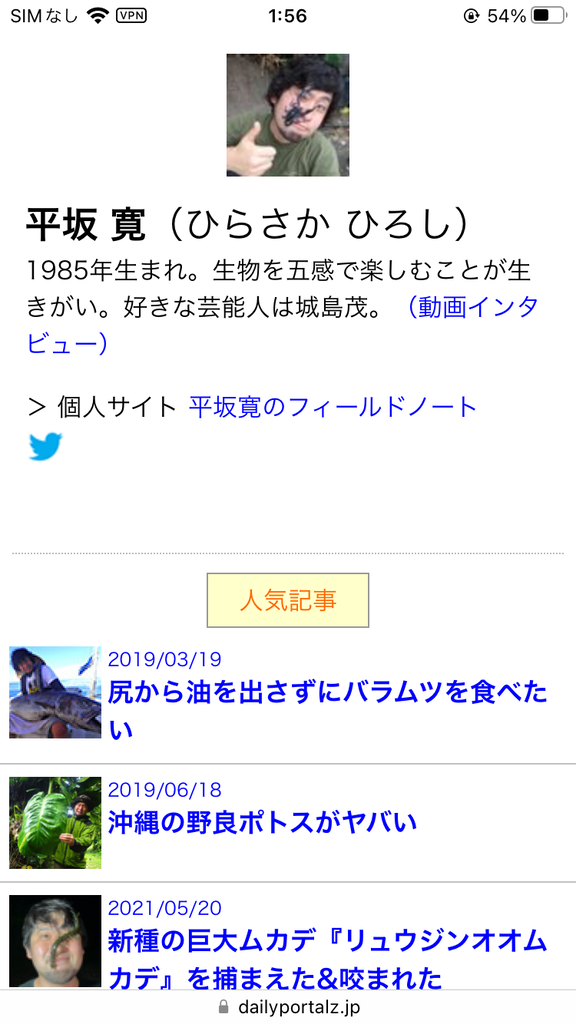576x1024 pixels.
Task: Visit 平坂寛のフィールドノート personal site
Action: coord(332,408)
